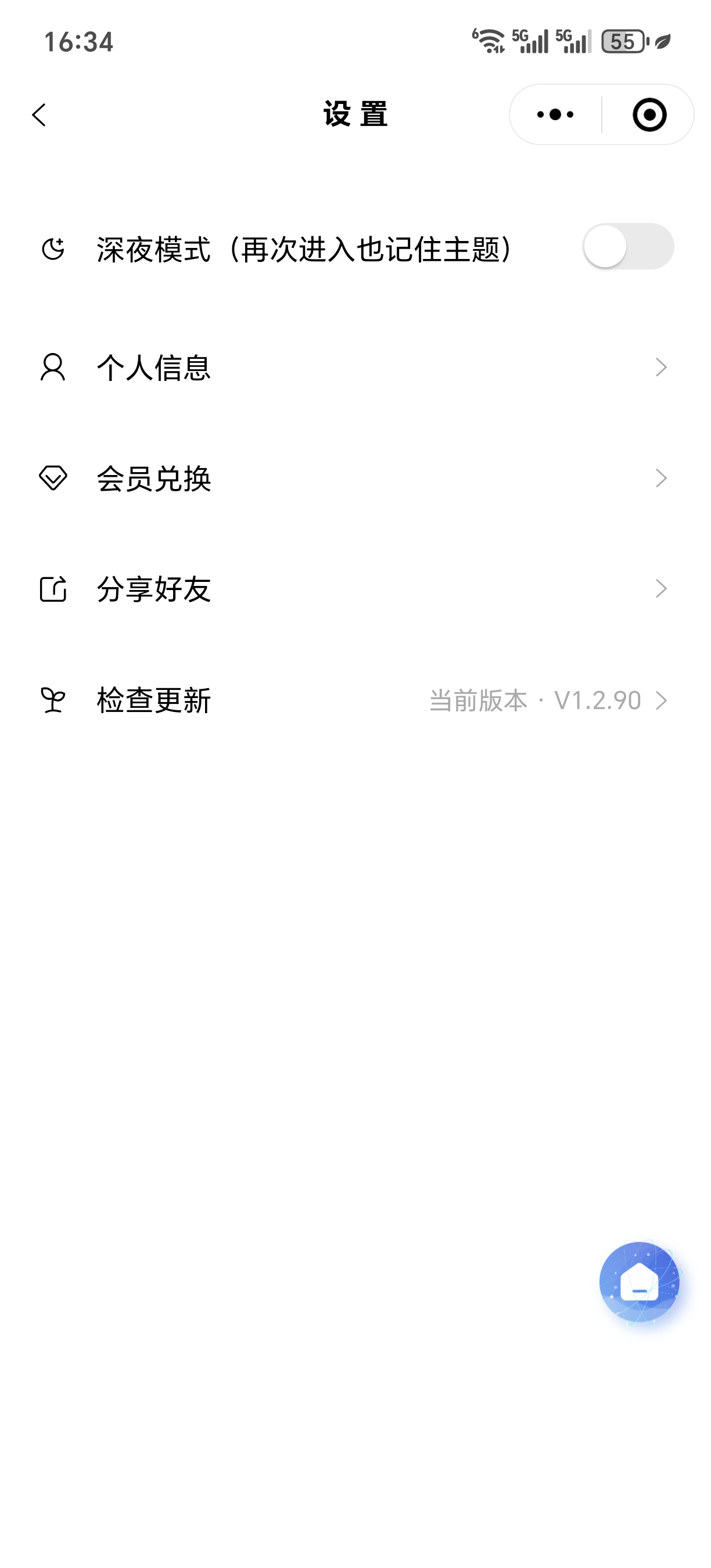This screenshot has width=711, height=1568.
Task: Open the 会员兑换 row
Action: coord(355,479)
